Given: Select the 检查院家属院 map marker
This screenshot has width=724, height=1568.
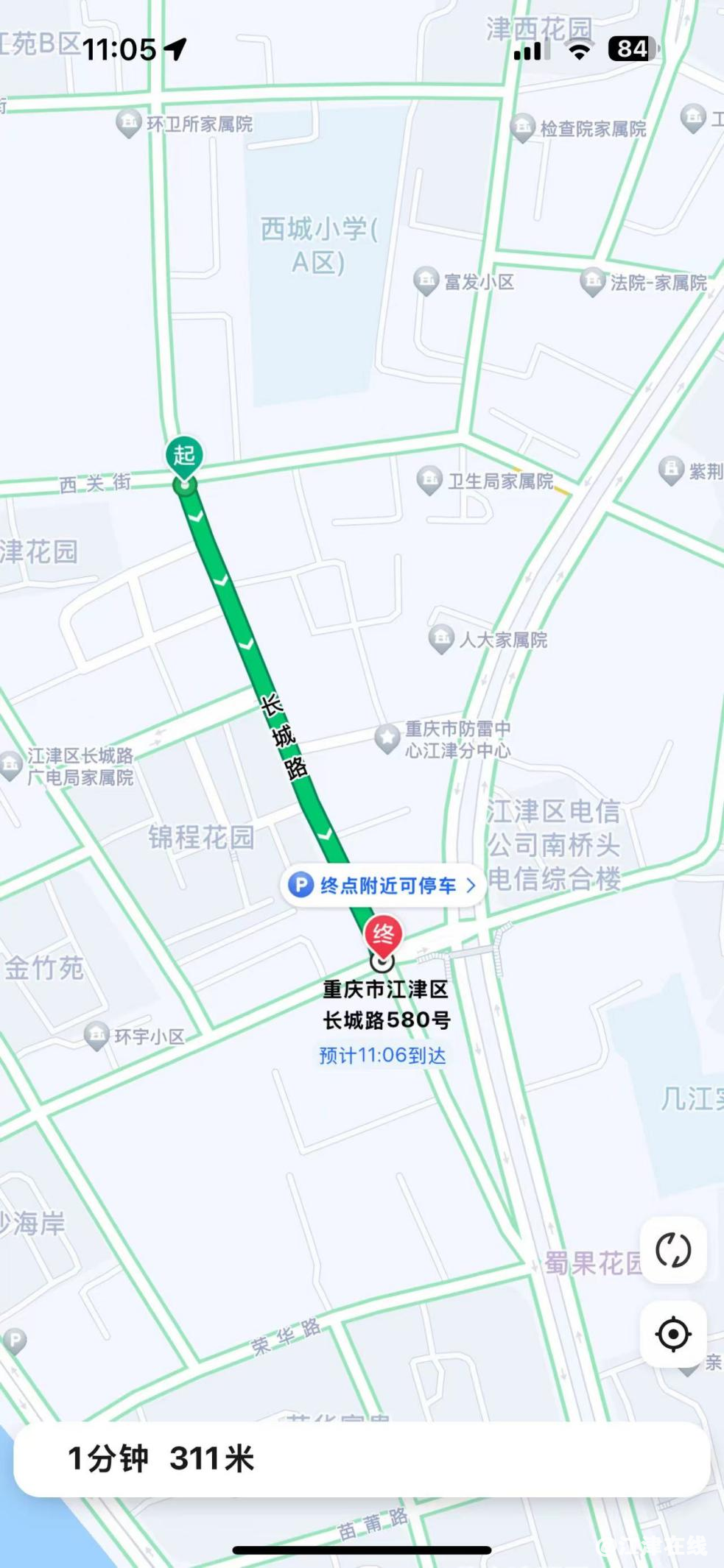Looking at the screenshot, I should [522, 127].
